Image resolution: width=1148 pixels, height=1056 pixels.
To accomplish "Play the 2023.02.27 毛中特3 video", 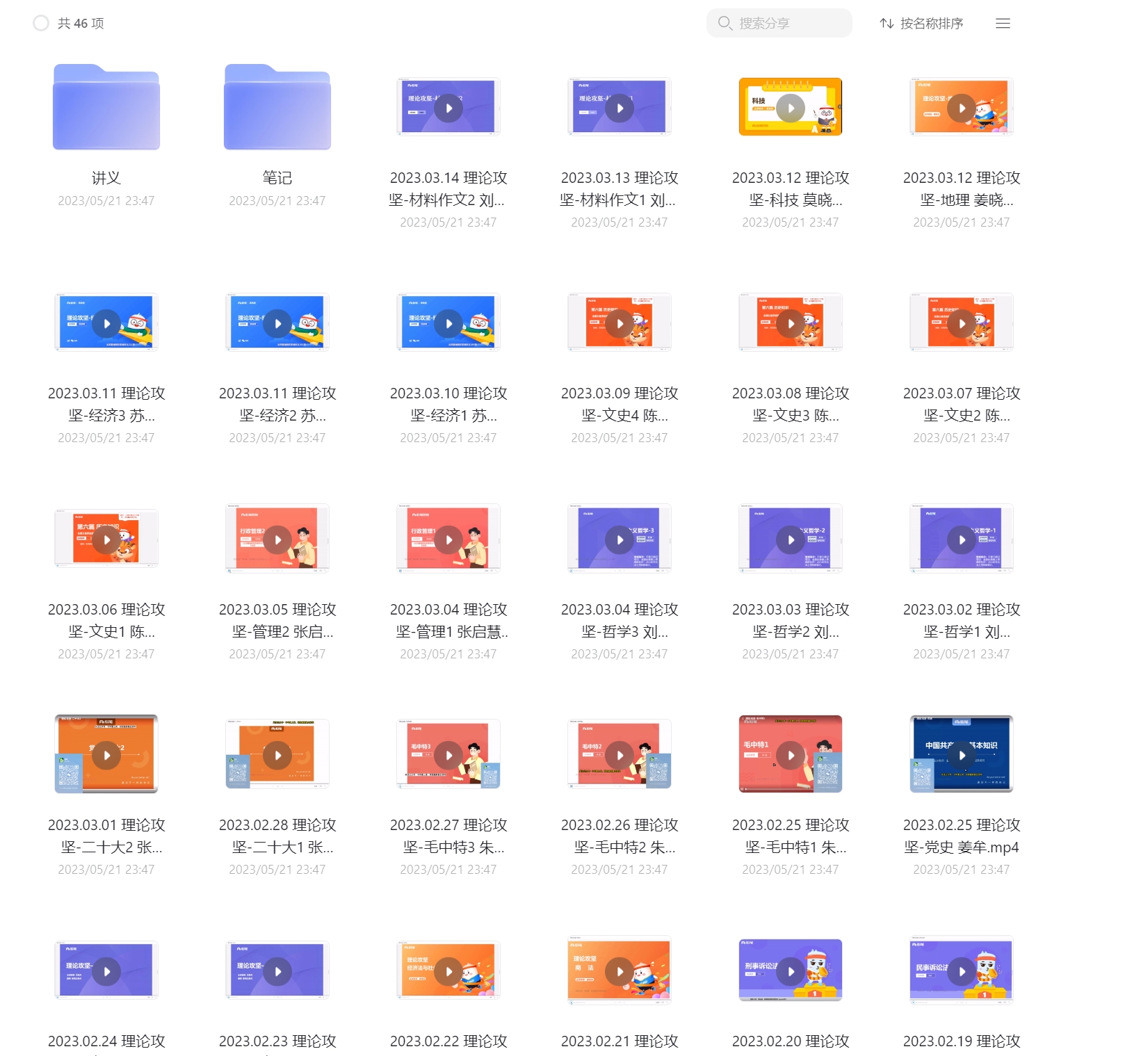I will (x=448, y=756).
